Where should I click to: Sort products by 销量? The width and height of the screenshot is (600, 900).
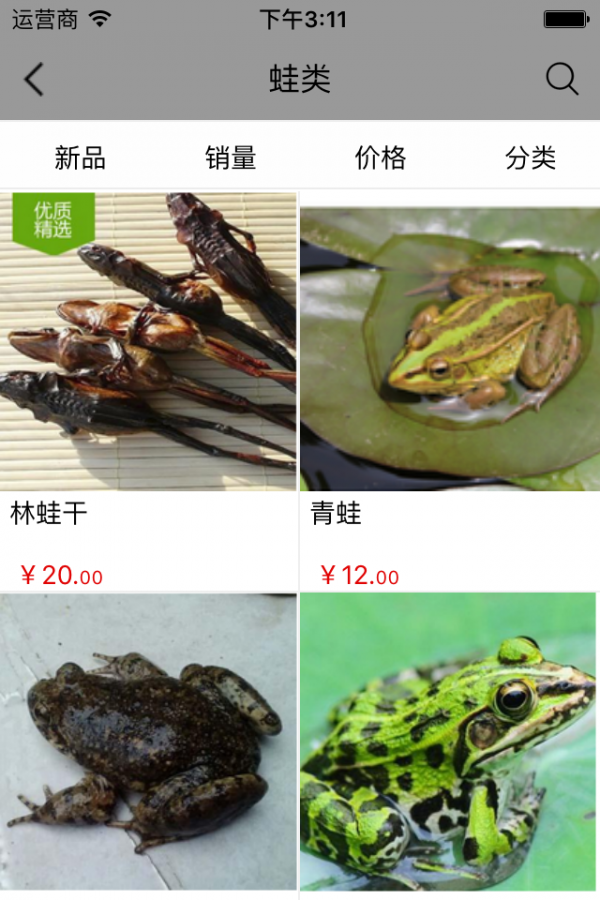pyautogui.click(x=231, y=158)
